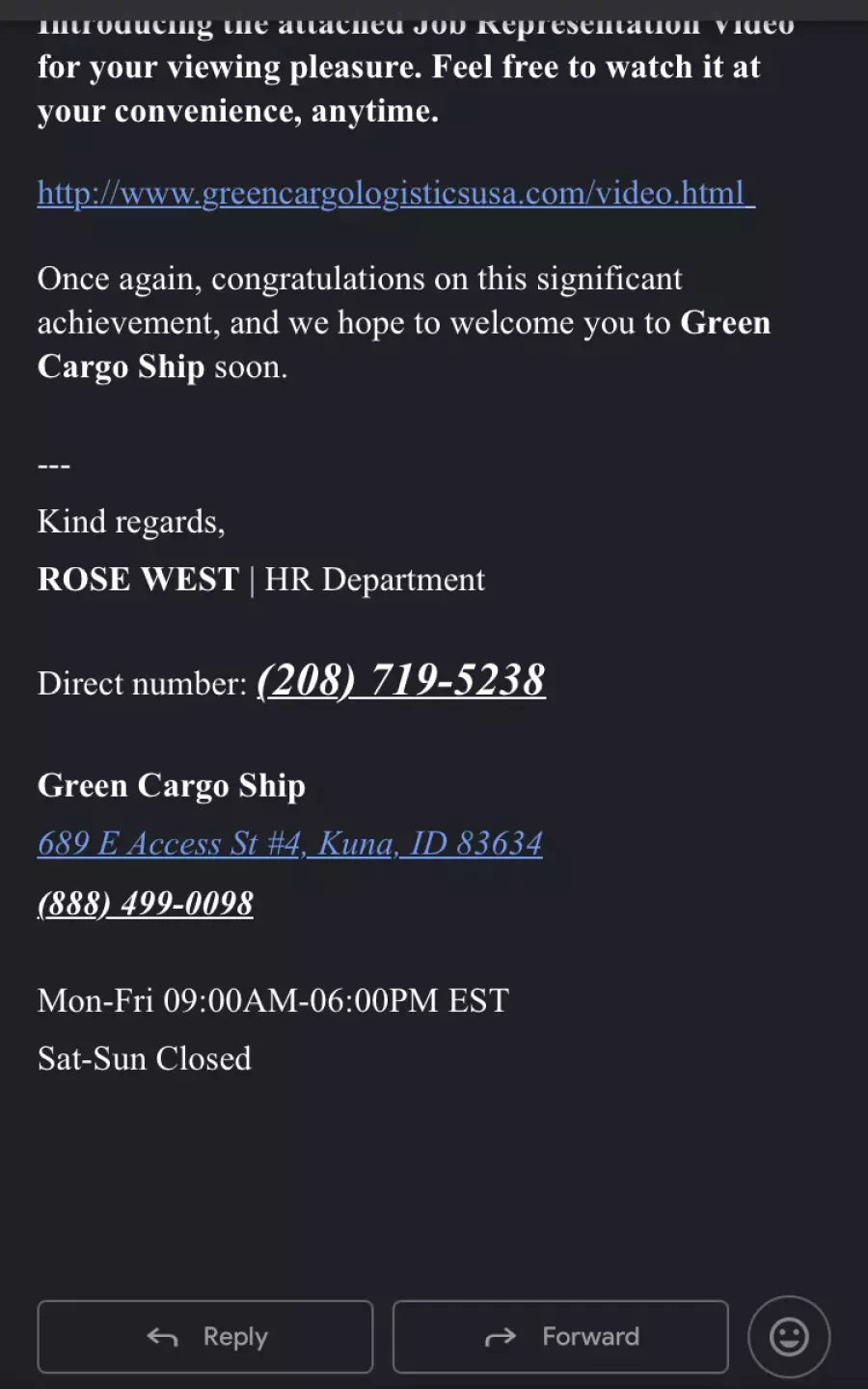The height and width of the screenshot is (1389, 868).
Task: Dial the (888) 499-0098 phone link
Action: point(146,904)
